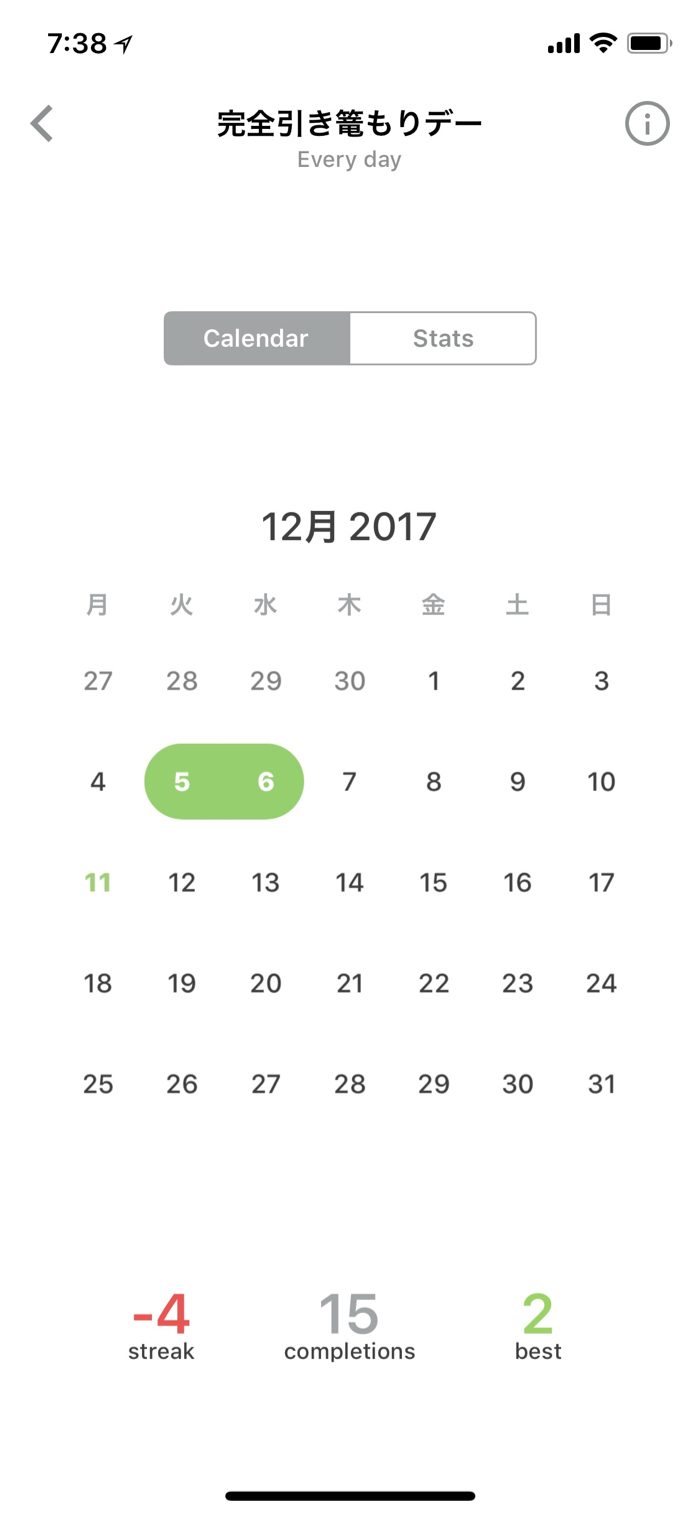Toggle completion for December 5
This screenshot has width=700, height=1516.
(x=182, y=782)
